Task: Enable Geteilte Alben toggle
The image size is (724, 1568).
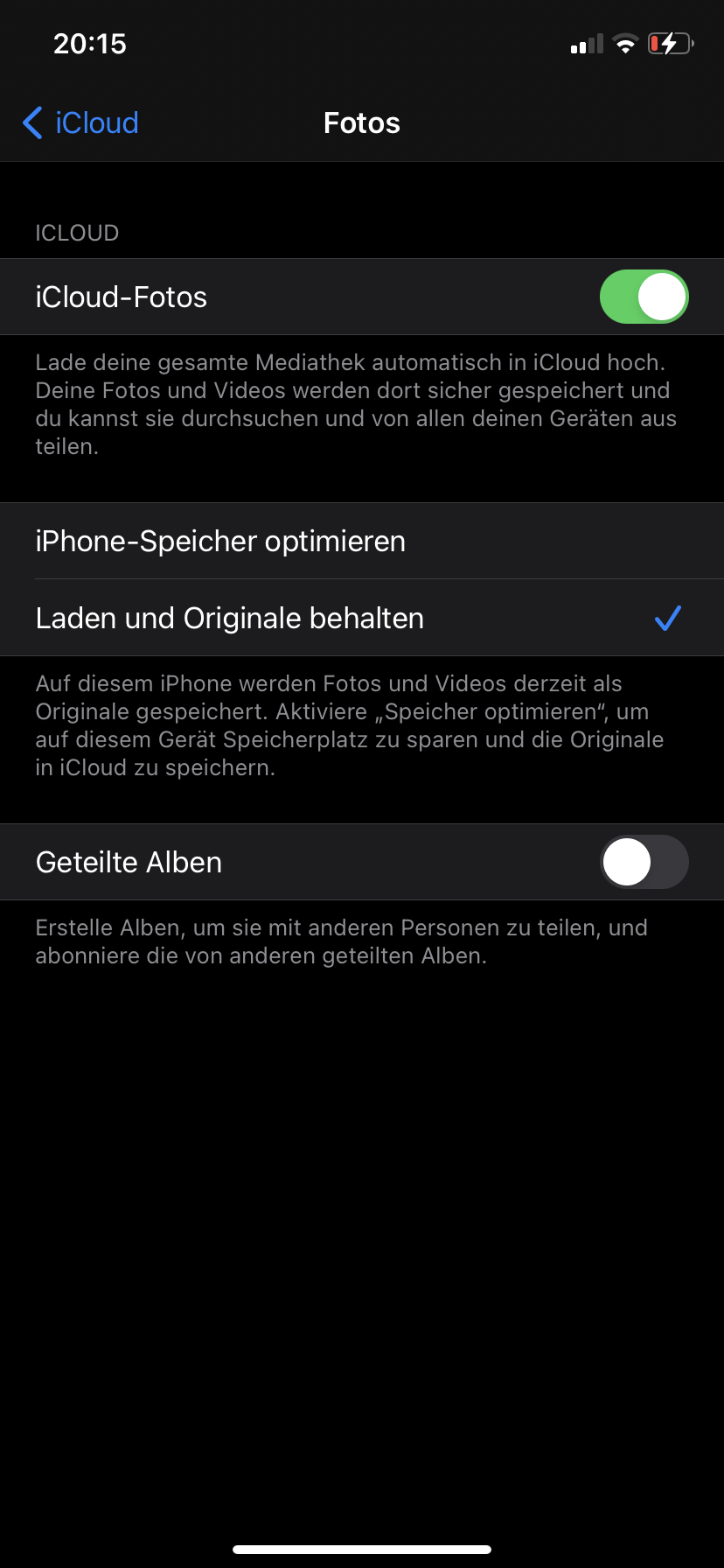Action: [644, 862]
